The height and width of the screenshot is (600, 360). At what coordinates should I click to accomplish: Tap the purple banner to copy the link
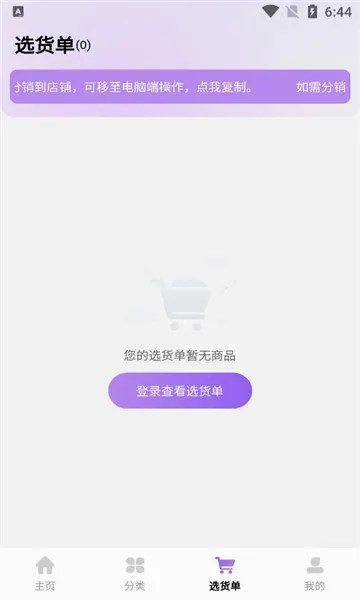click(x=180, y=86)
